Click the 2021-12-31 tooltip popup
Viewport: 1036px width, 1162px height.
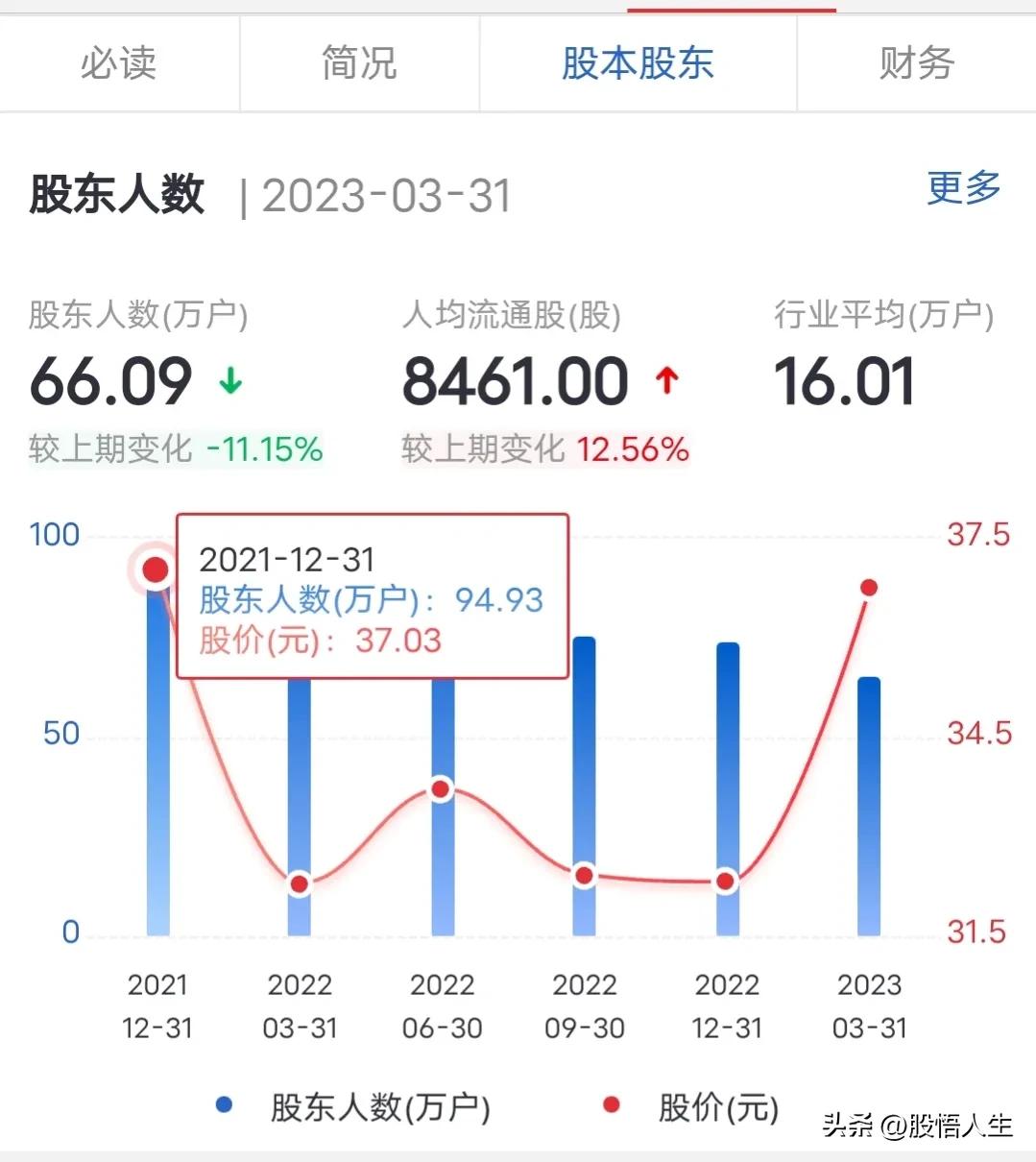point(373,597)
